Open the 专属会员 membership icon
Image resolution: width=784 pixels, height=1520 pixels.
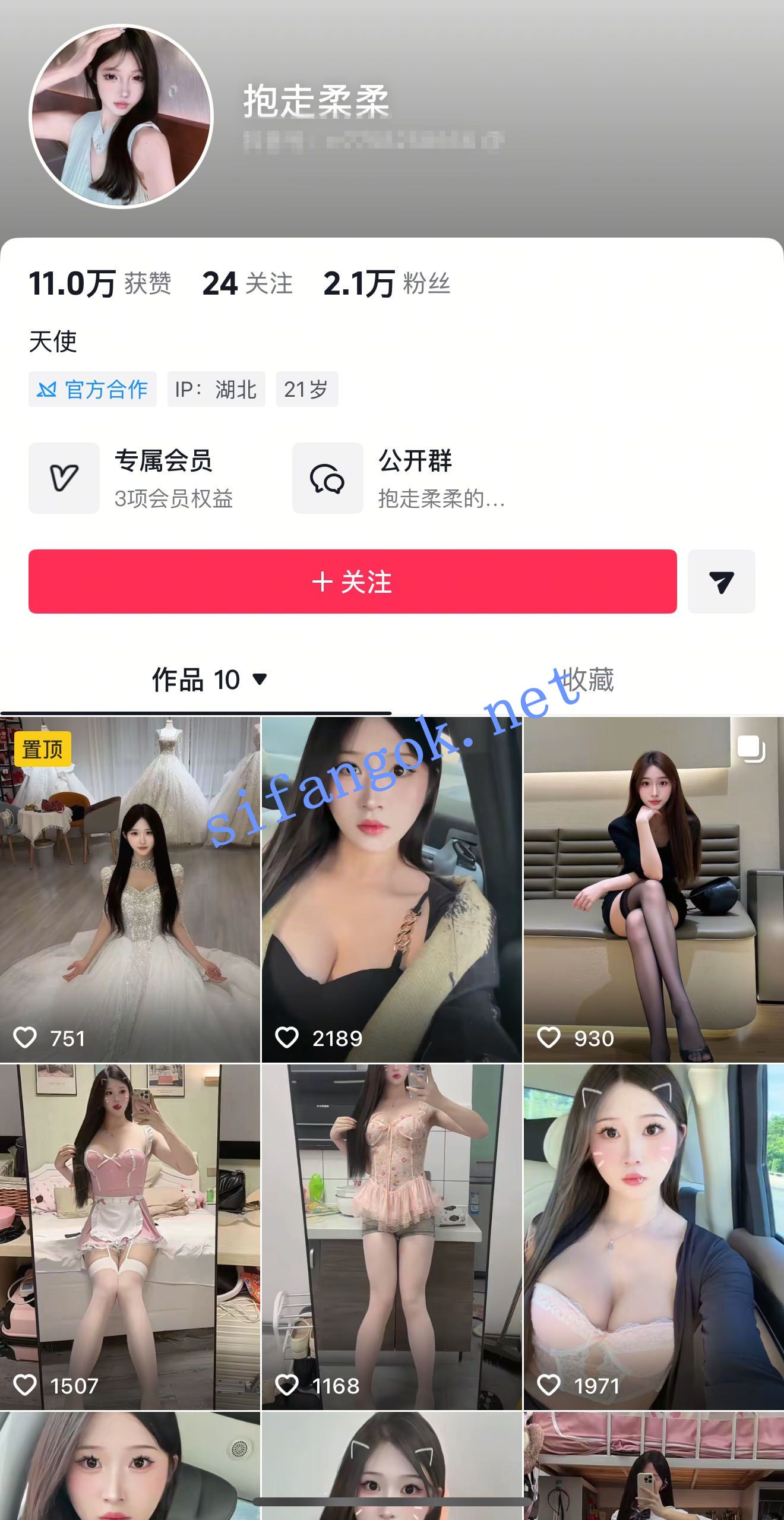click(64, 478)
